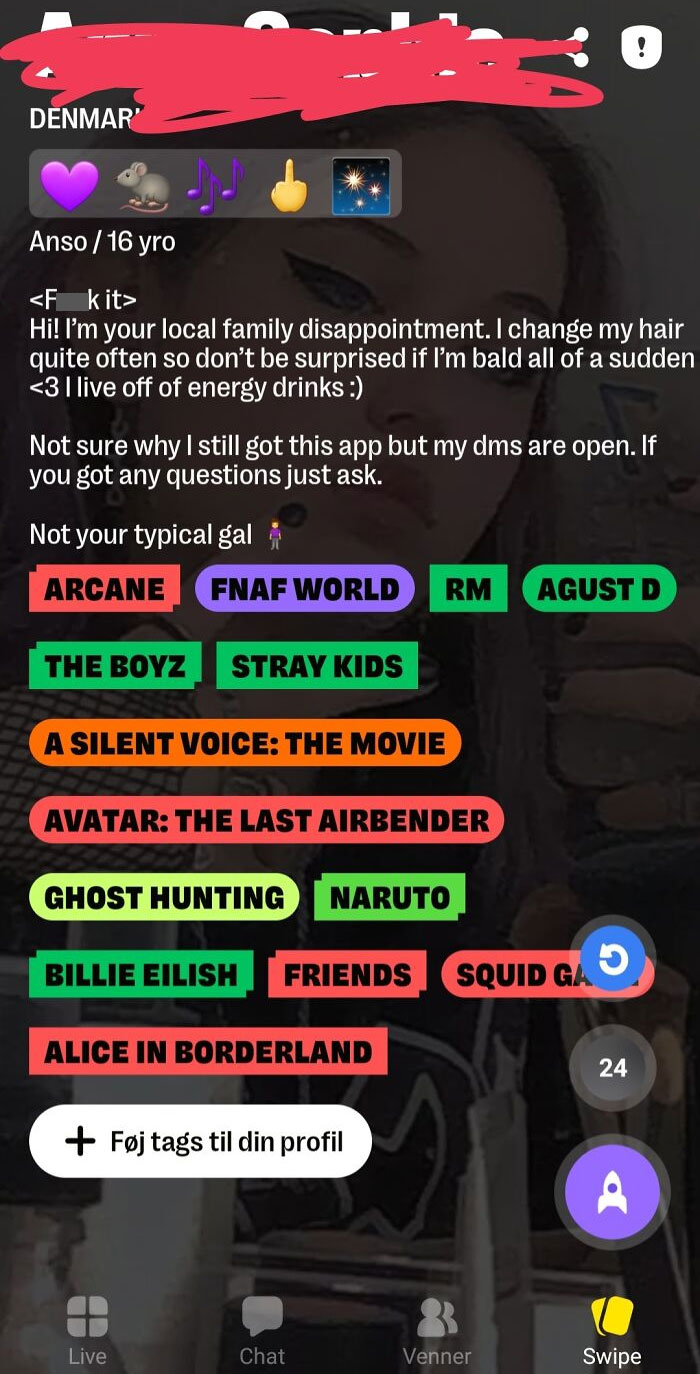Tap the FRIENDS tag
Viewport: 700px width, 1374px height.
[x=347, y=975]
